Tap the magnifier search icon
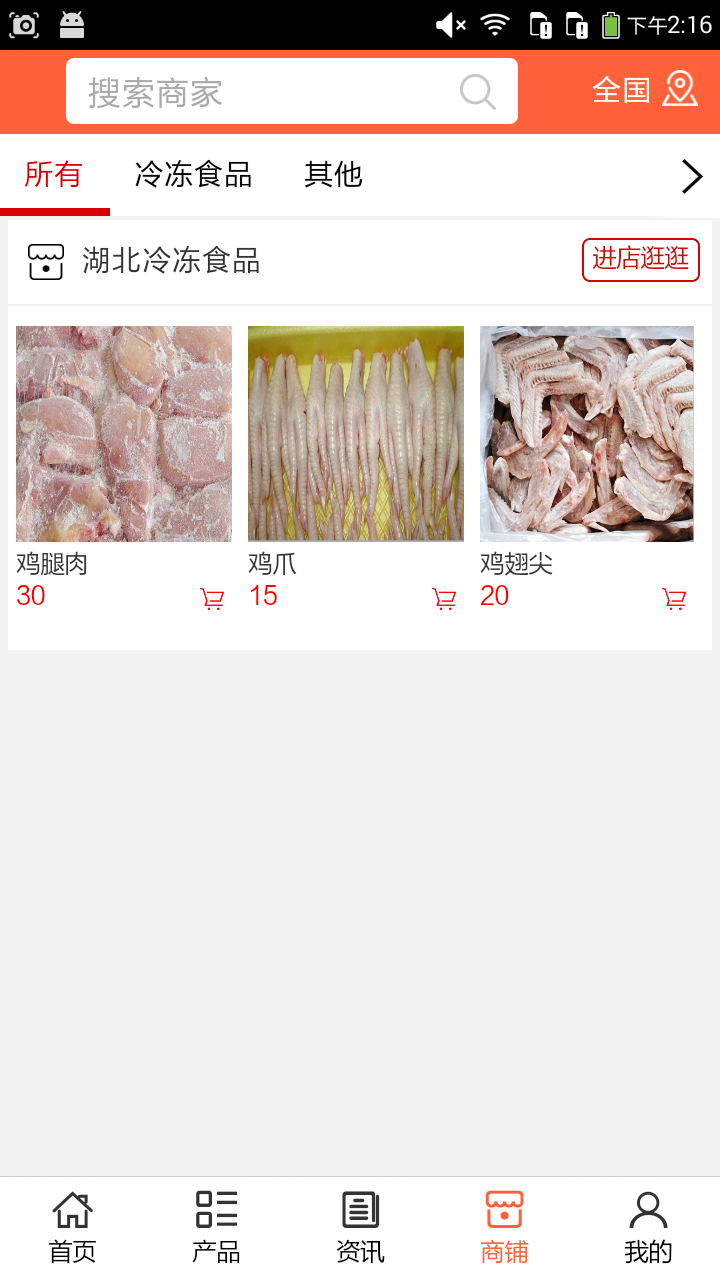Image resolution: width=720 pixels, height=1280 pixels. (478, 92)
